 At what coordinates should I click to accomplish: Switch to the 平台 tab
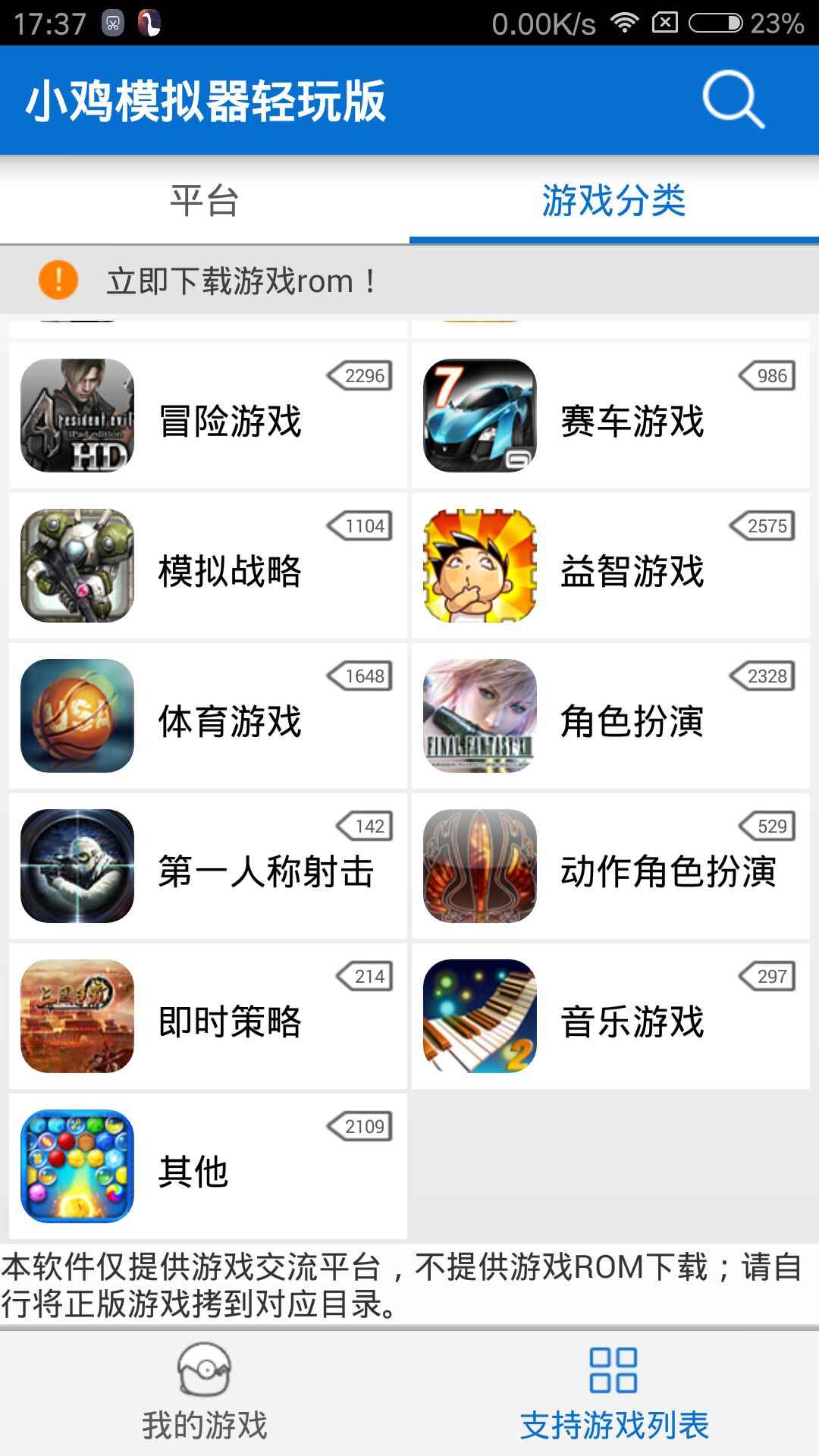coord(205,201)
